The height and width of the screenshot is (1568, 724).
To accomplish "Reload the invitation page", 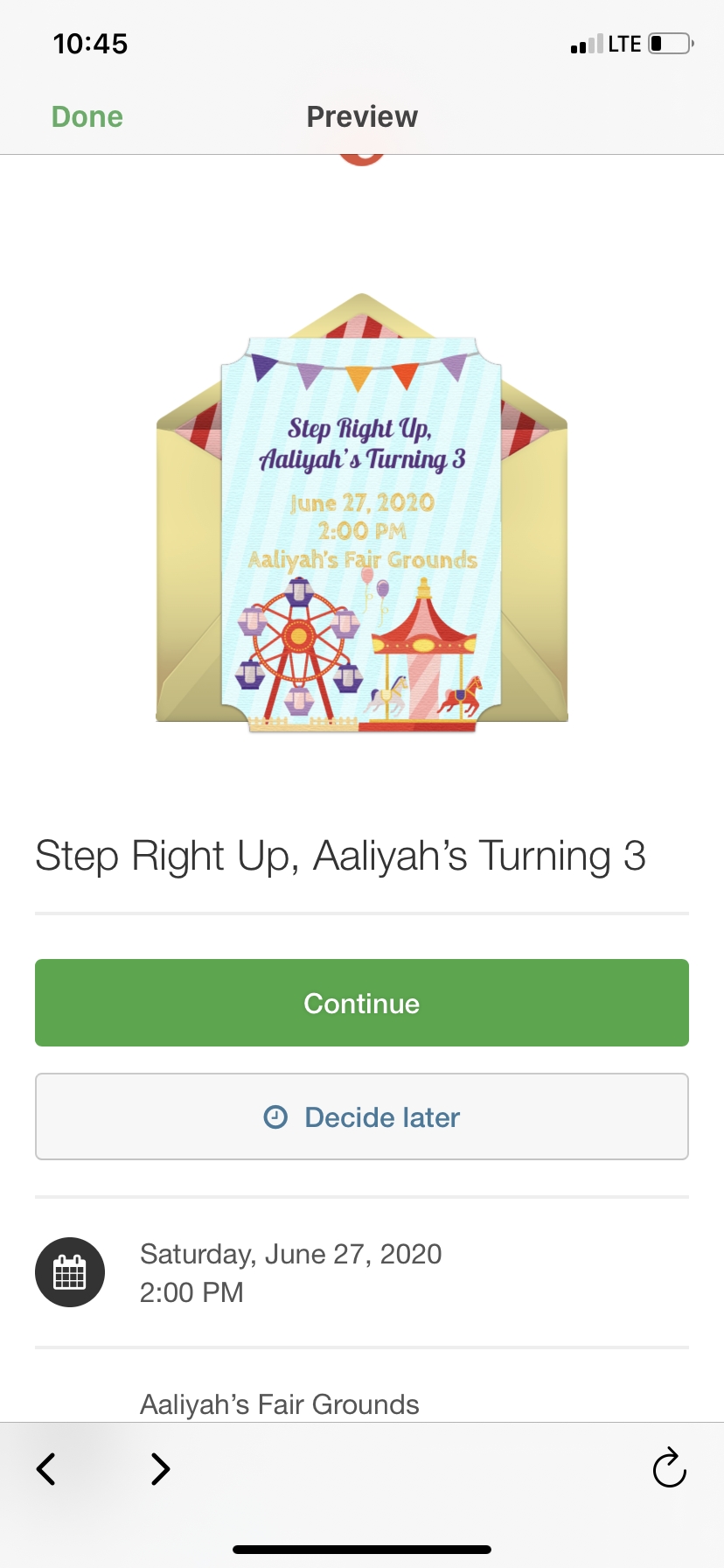I will point(669,1468).
